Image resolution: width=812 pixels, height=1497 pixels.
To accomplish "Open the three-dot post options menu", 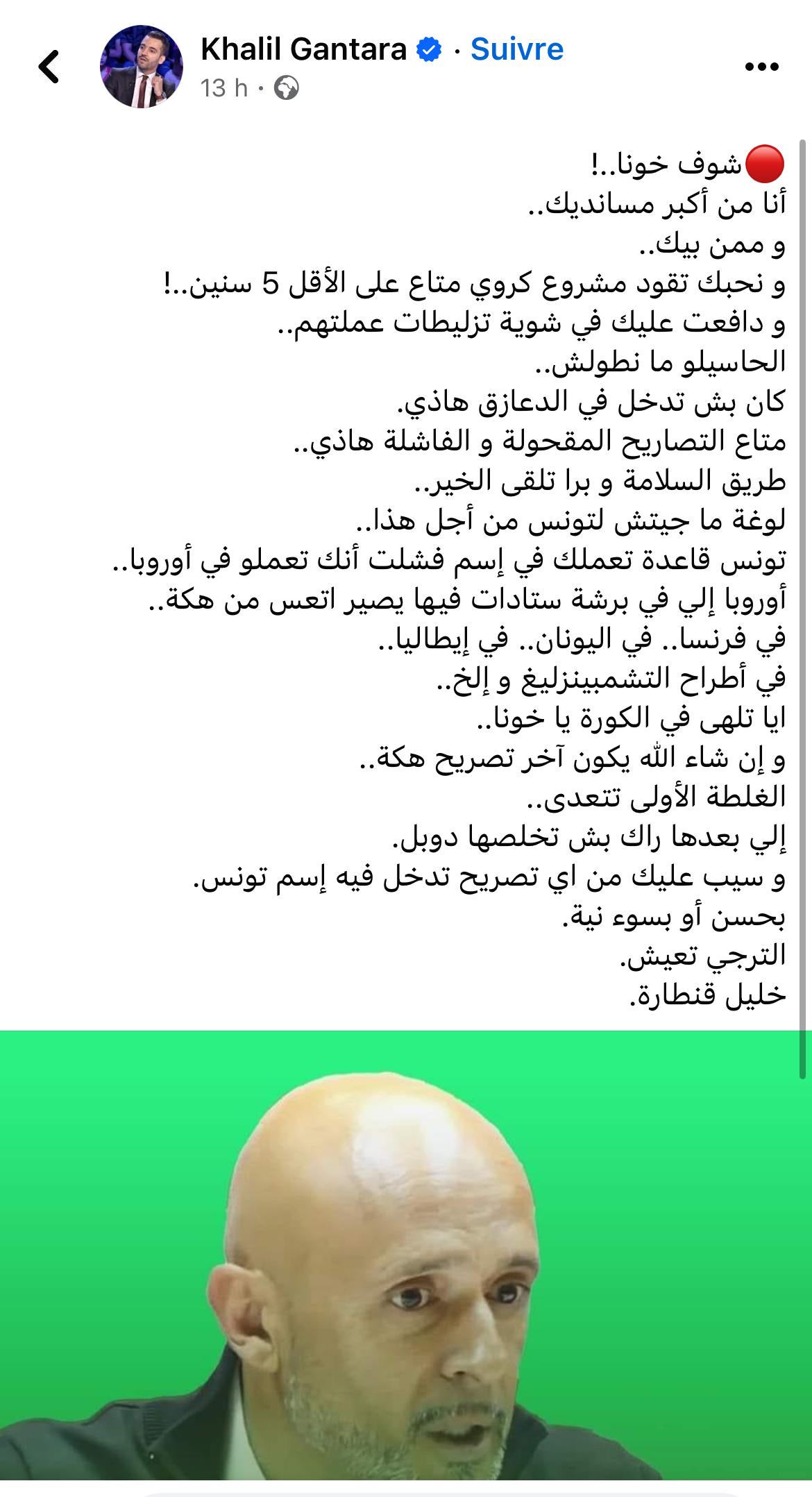I will click(762, 67).
